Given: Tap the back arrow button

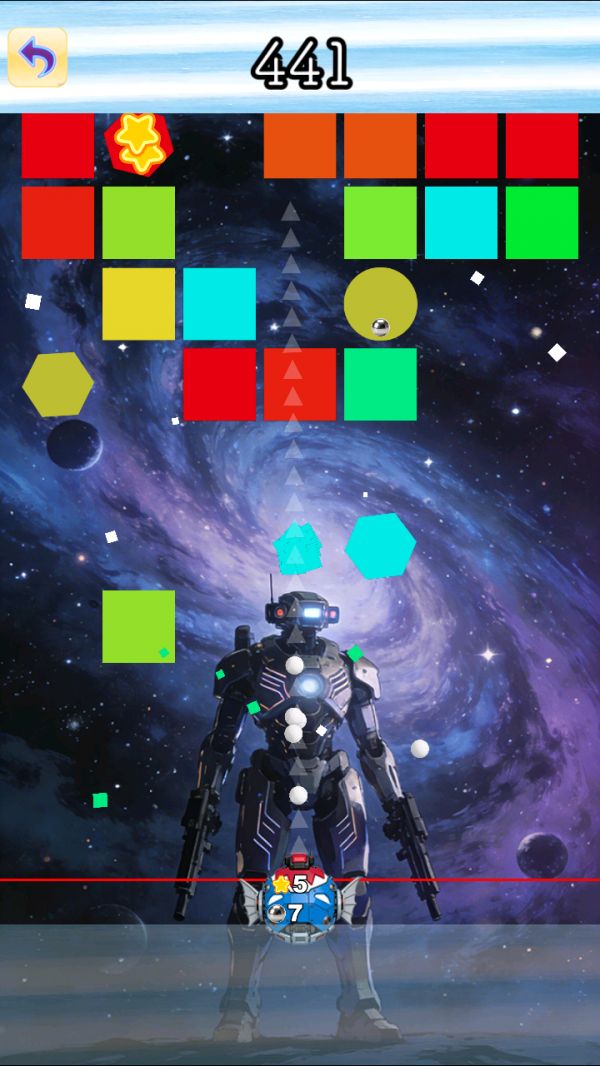Looking at the screenshot, I should click(37, 57).
